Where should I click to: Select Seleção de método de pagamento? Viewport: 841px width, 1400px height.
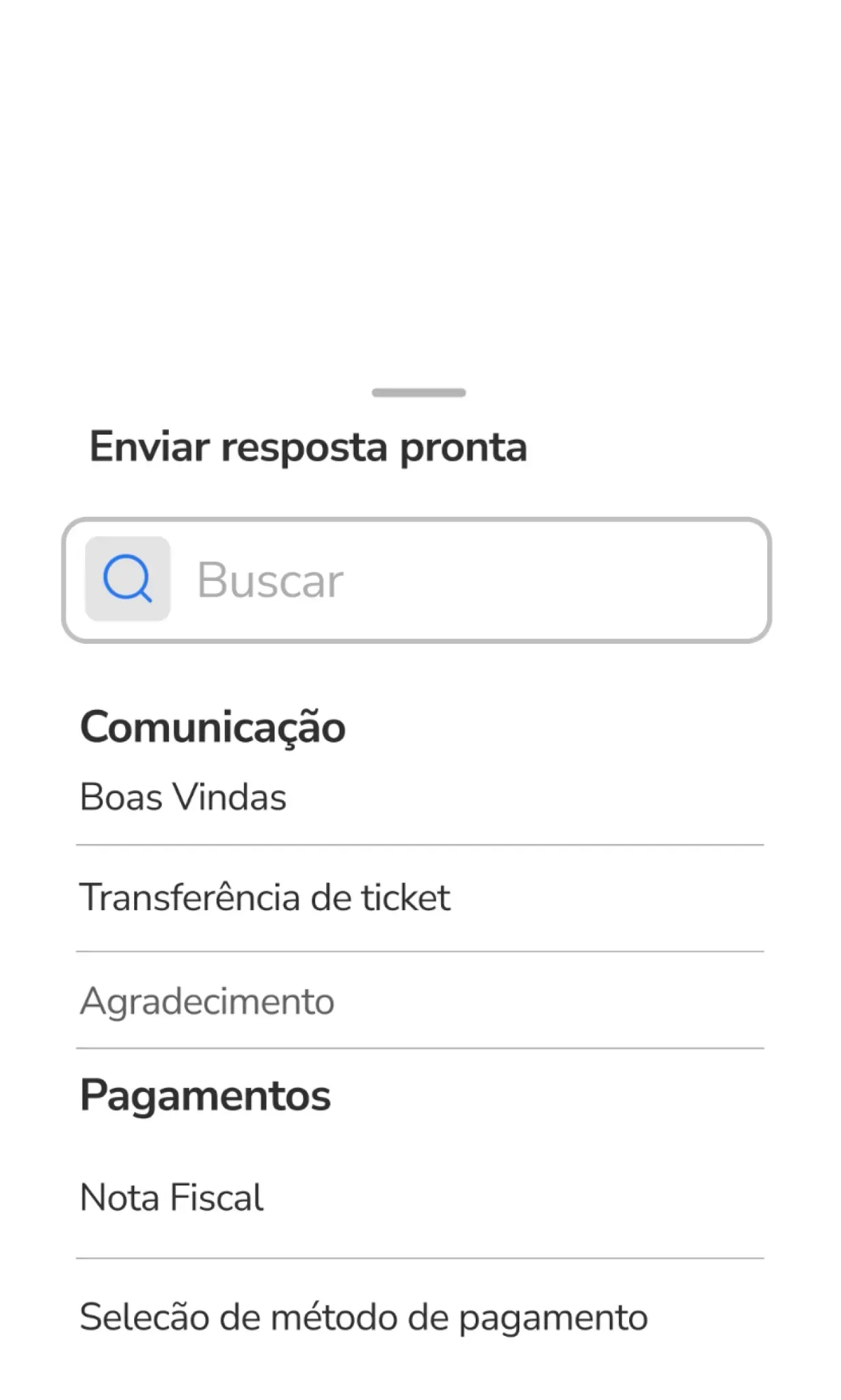click(420, 1317)
